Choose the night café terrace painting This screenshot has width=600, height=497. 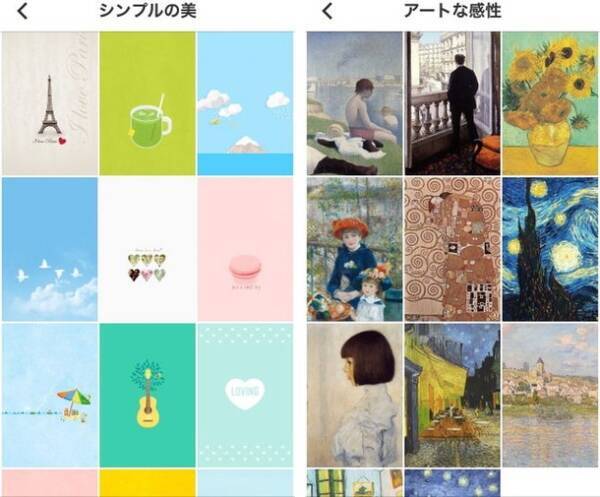coord(452,394)
